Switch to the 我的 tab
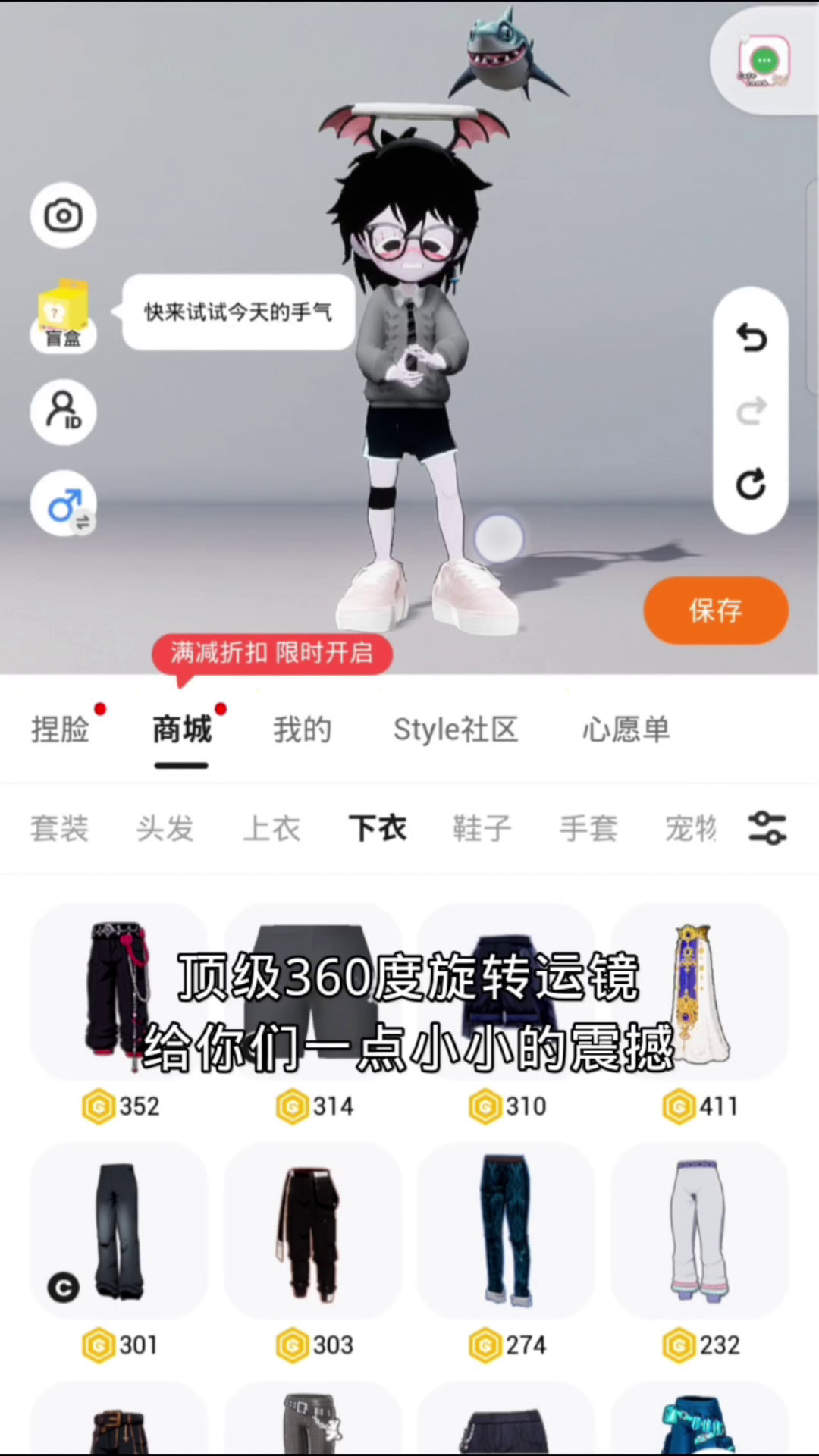Viewport: 819px width, 1456px height. (x=302, y=730)
